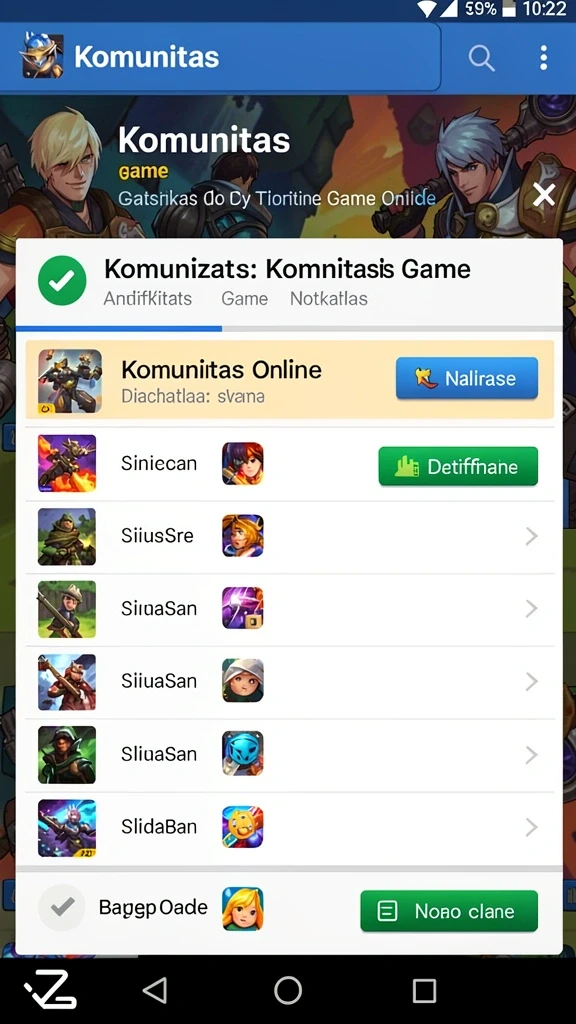Tap the Nono clane button
The height and width of the screenshot is (1024, 576).
click(x=449, y=911)
